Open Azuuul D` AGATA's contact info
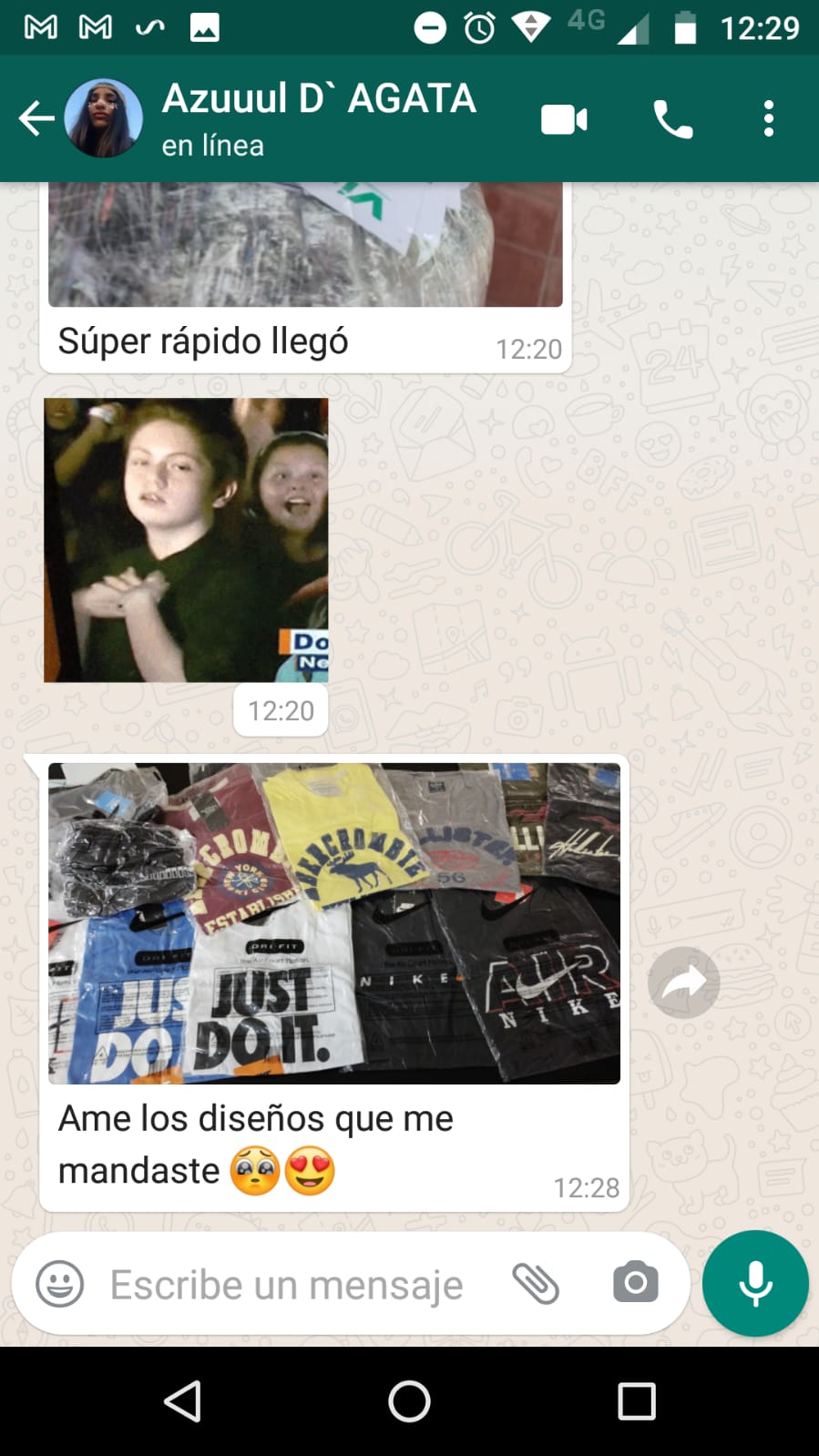The image size is (819, 1456). point(319,118)
